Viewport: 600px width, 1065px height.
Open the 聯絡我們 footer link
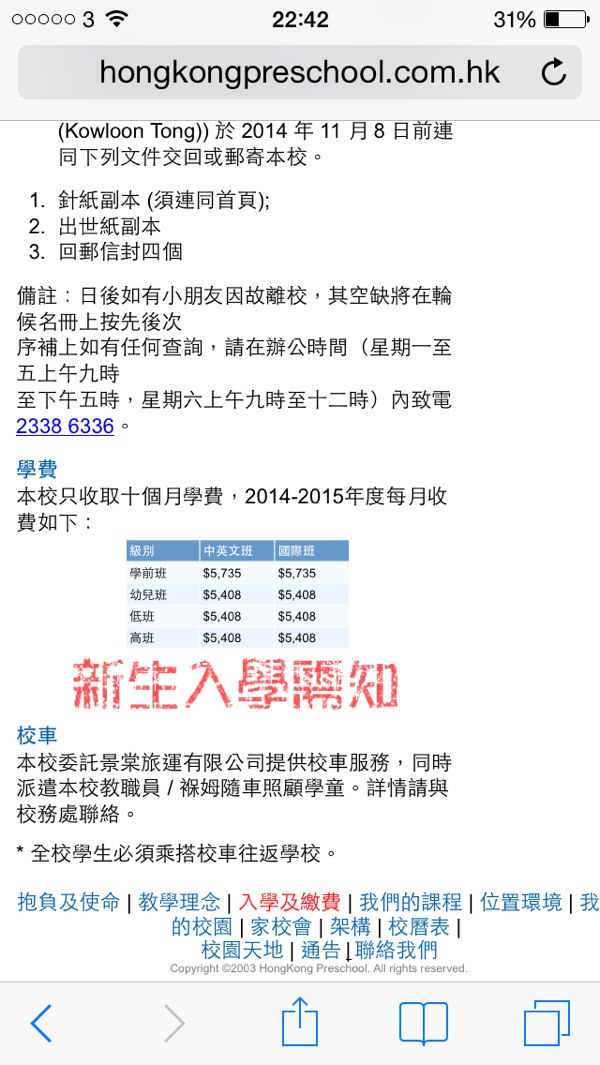click(396, 950)
